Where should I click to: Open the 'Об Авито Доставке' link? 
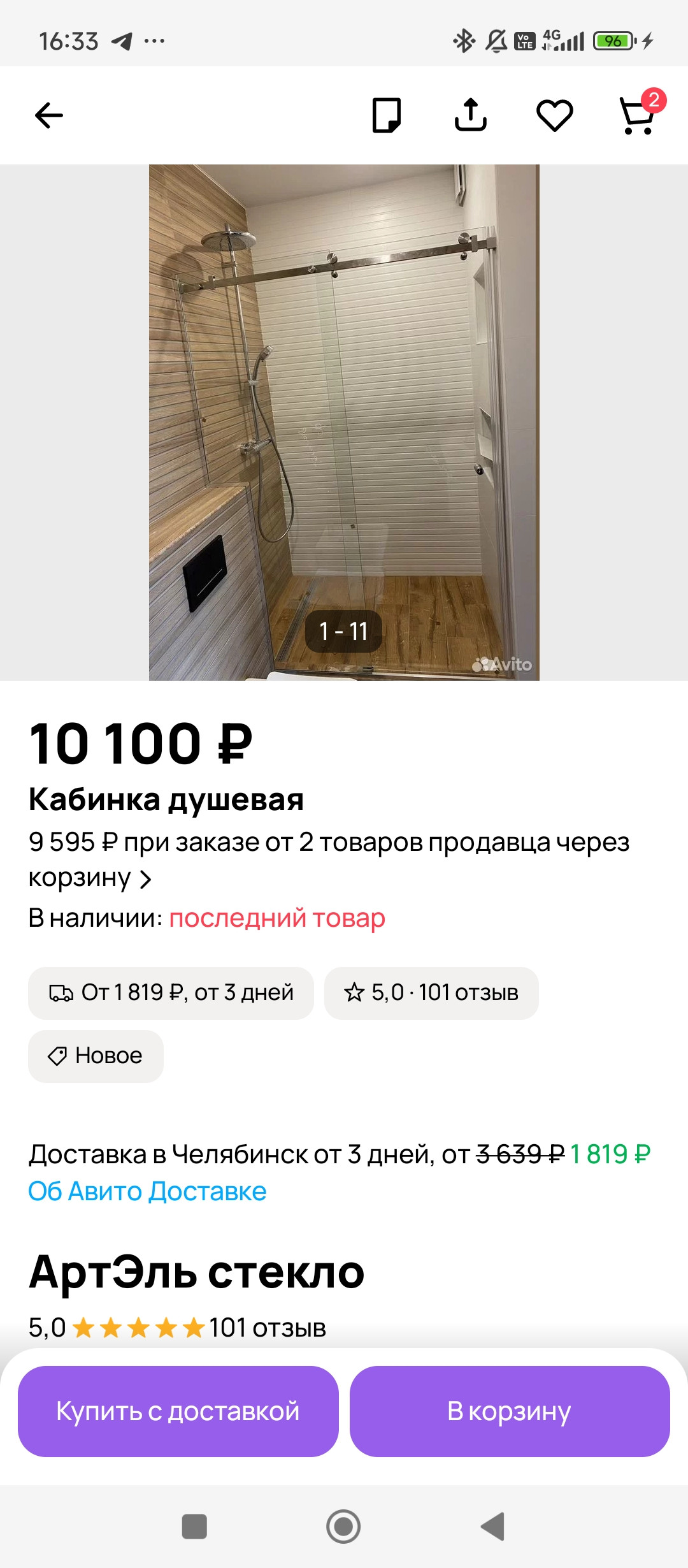pyautogui.click(x=147, y=1191)
